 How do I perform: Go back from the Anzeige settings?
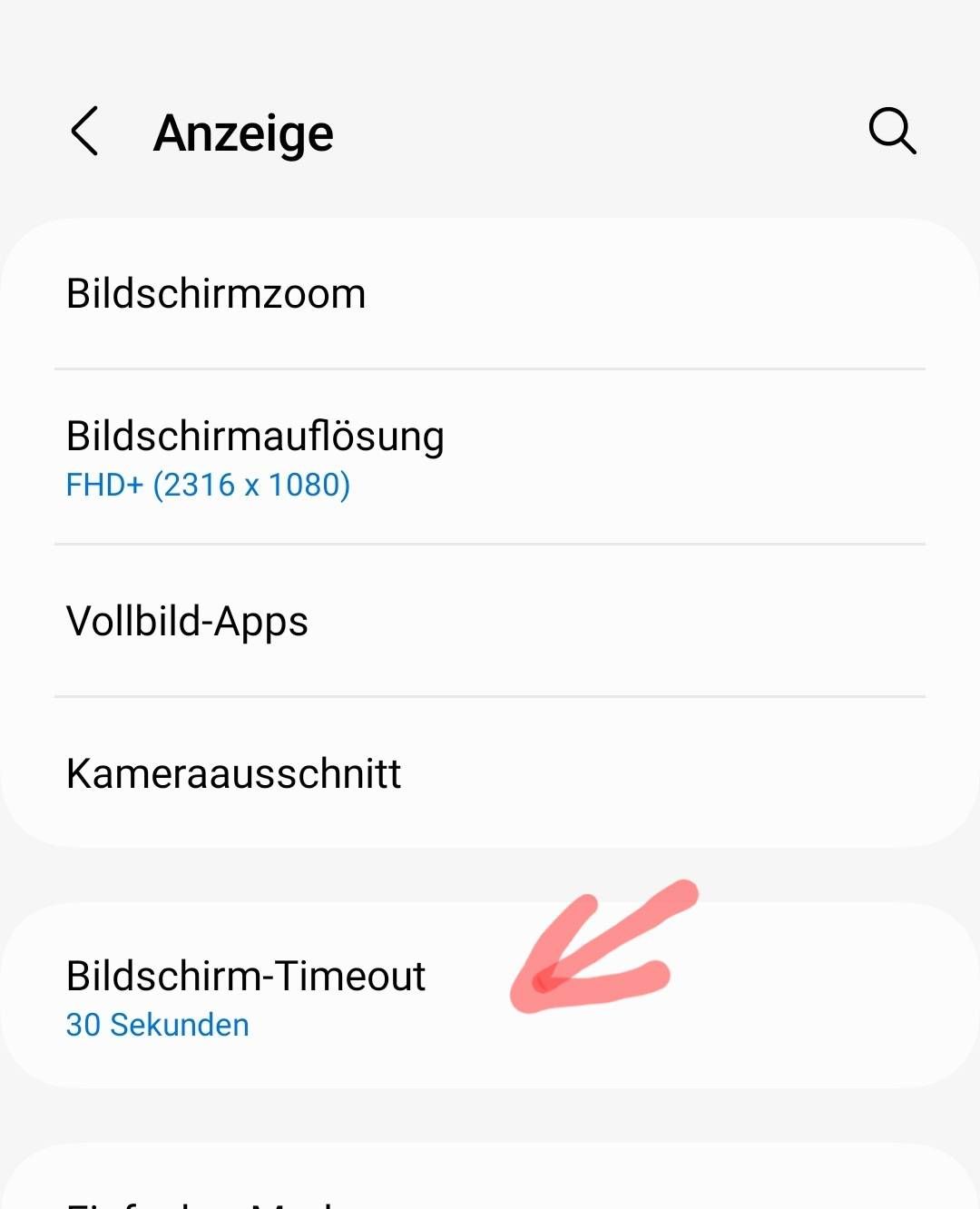[x=84, y=132]
